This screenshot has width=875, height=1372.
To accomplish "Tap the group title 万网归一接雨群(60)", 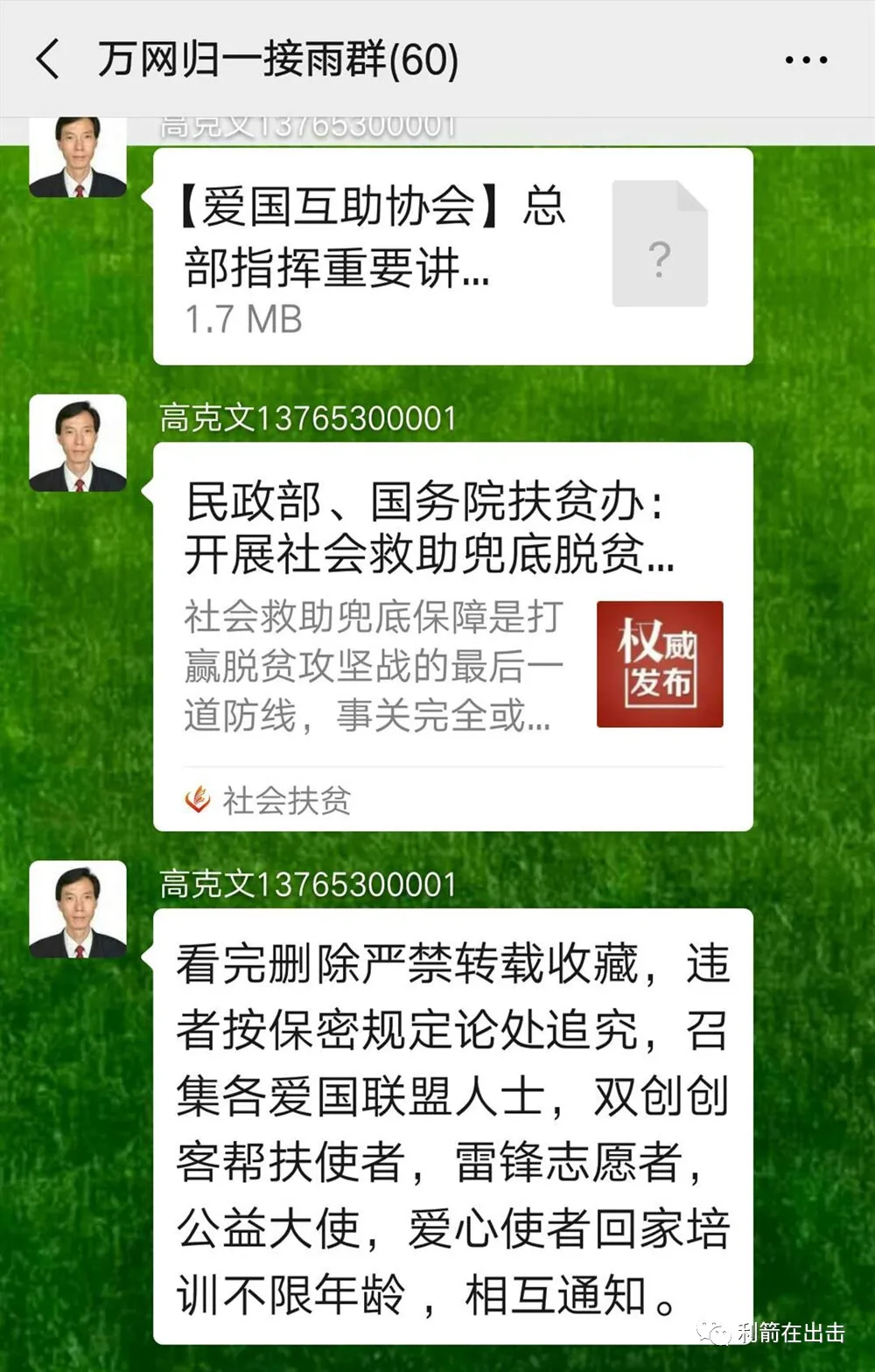I will pyautogui.click(x=280, y=59).
